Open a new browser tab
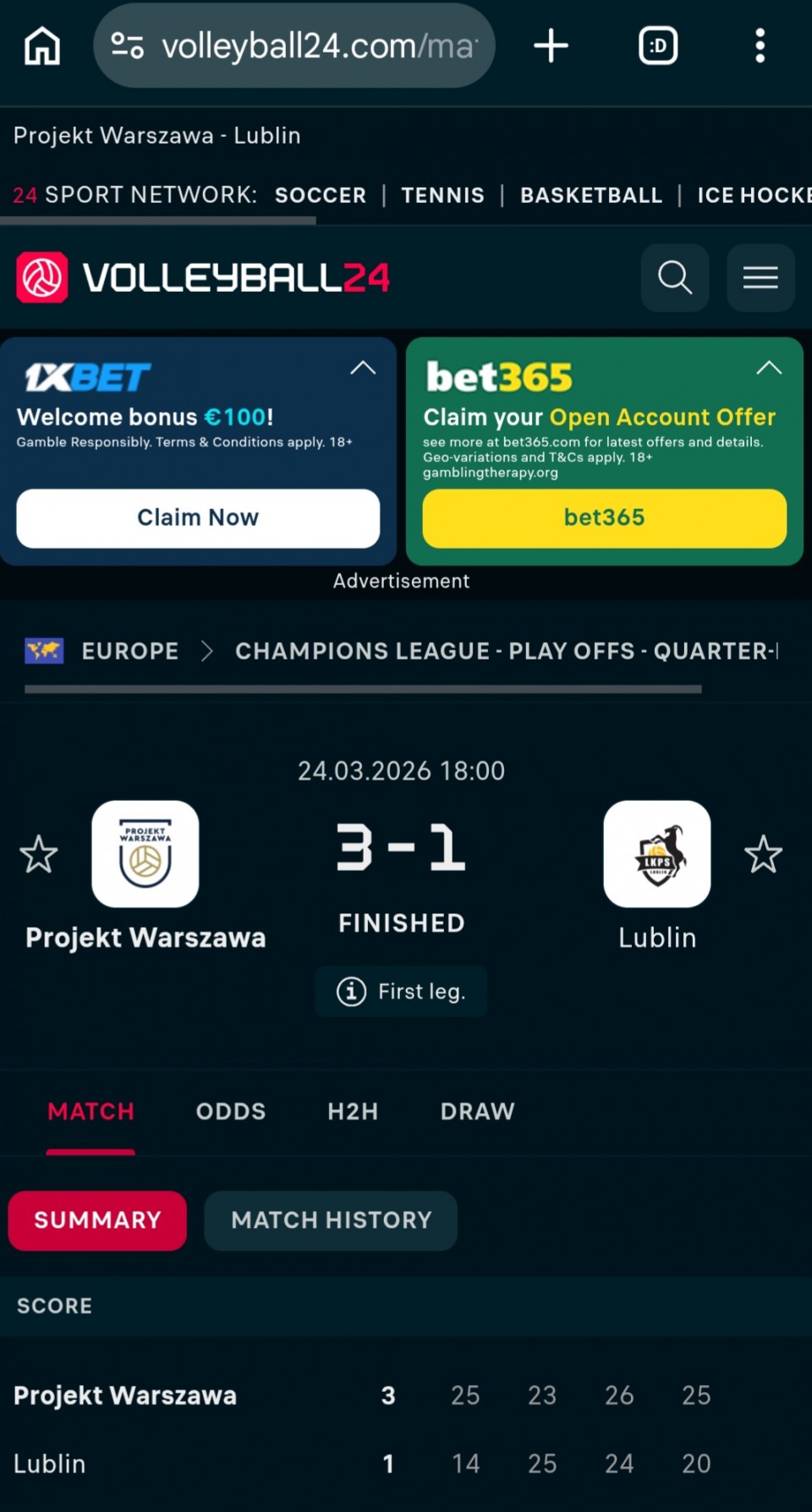The height and width of the screenshot is (1512, 812). point(551,46)
